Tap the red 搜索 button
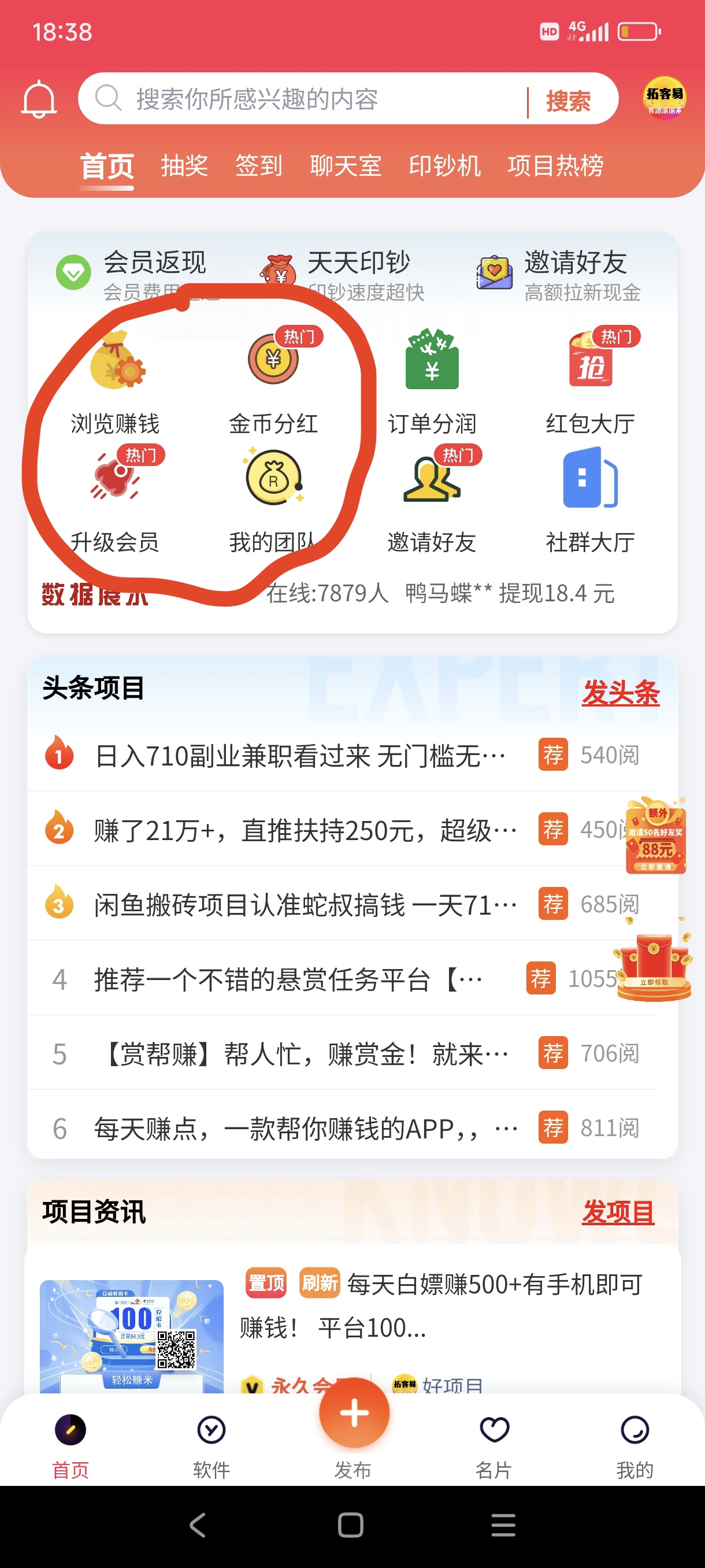705x1568 pixels. (x=568, y=101)
